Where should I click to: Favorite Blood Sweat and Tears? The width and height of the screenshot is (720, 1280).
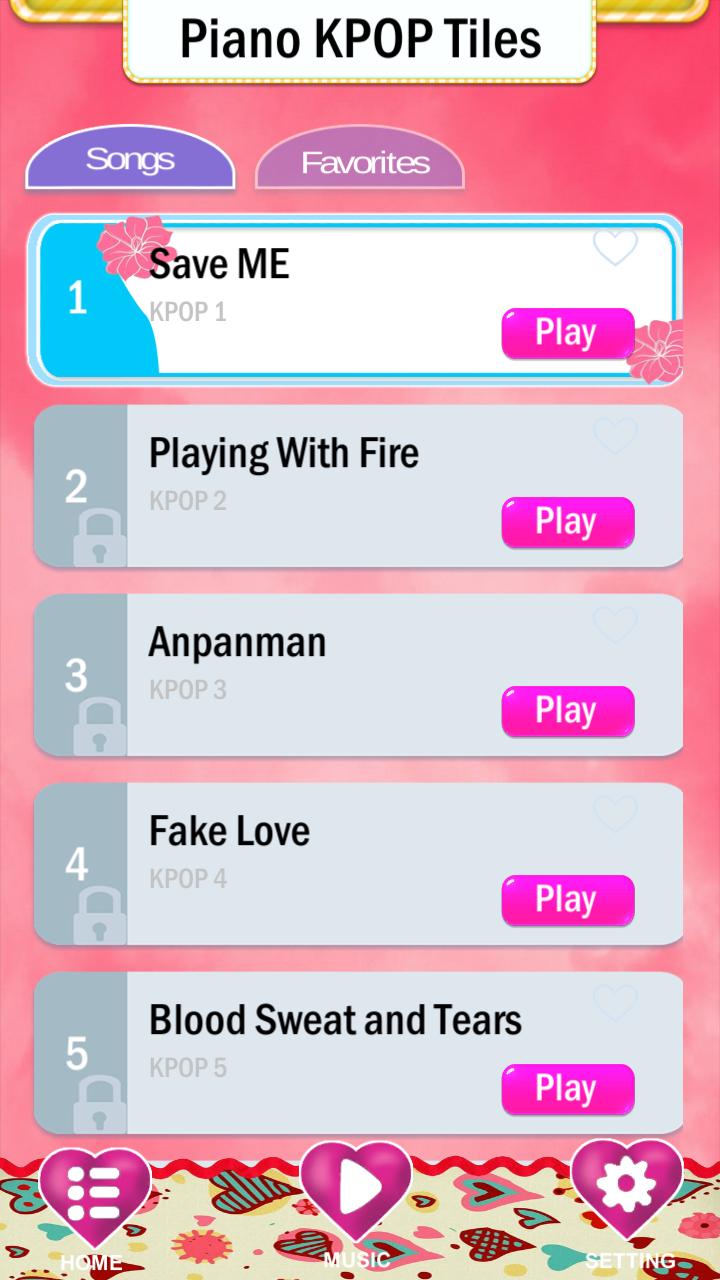615,1003
